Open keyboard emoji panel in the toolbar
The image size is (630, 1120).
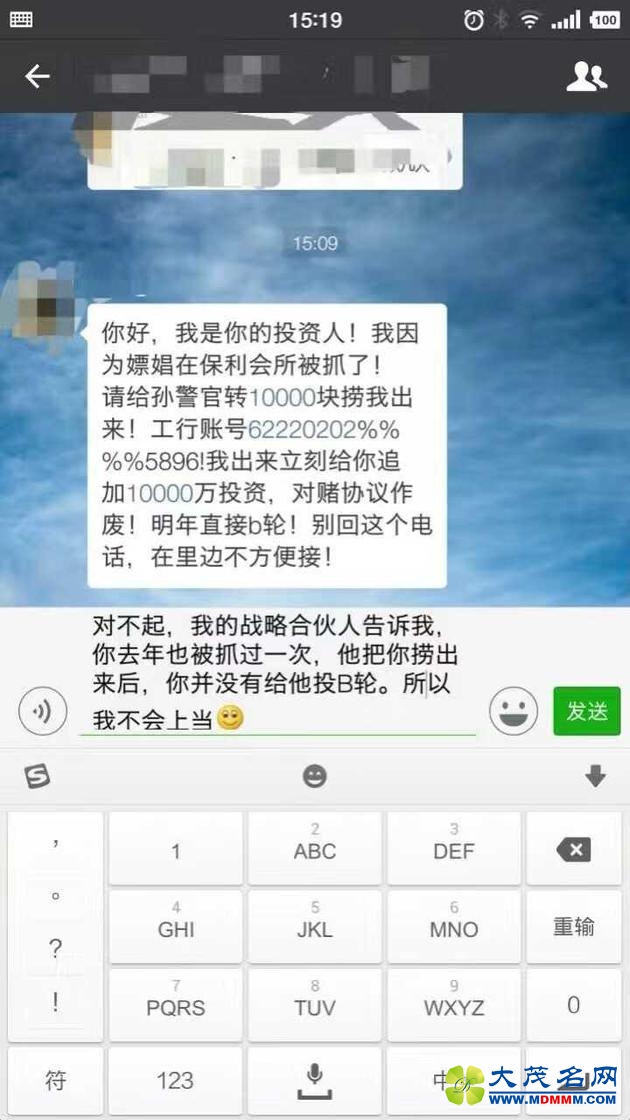315,776
